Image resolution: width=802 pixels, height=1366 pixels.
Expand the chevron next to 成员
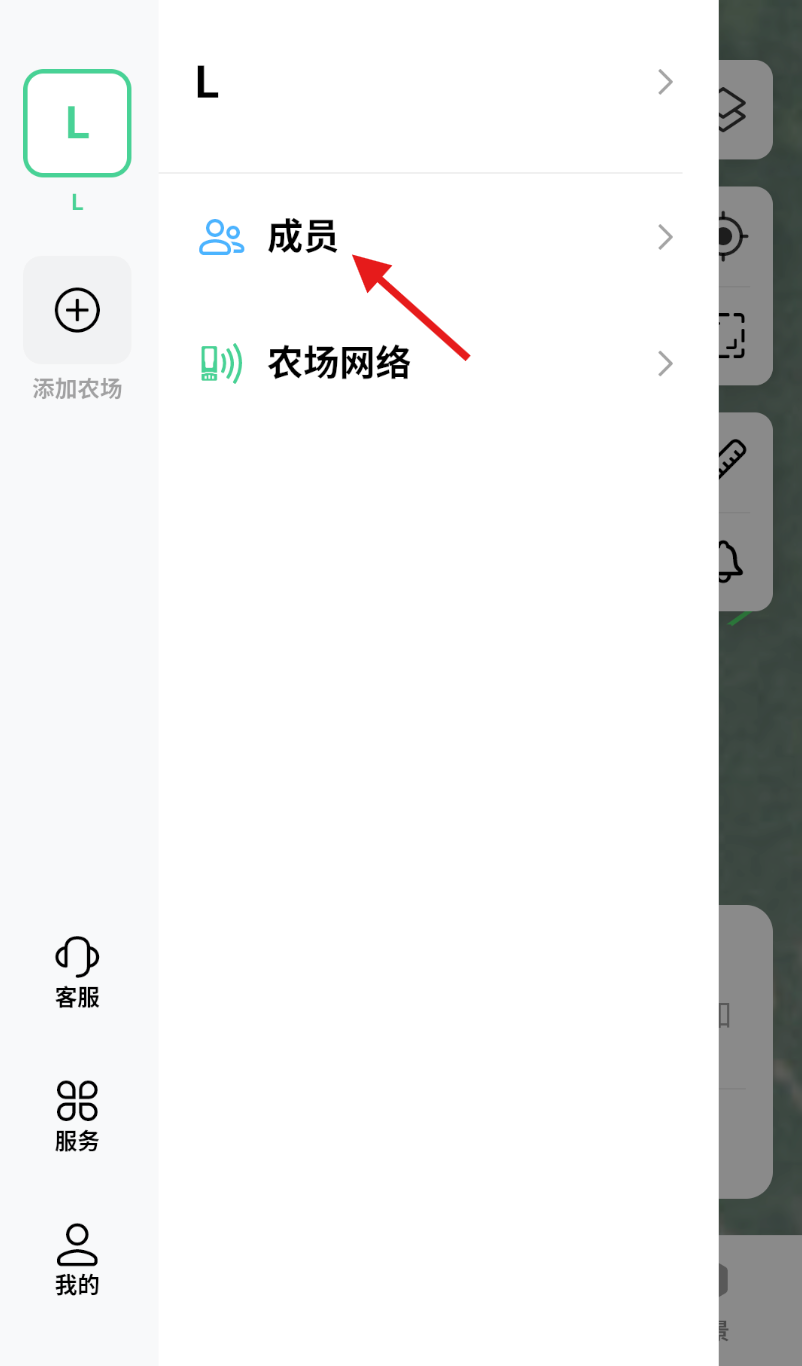[664, 237]
